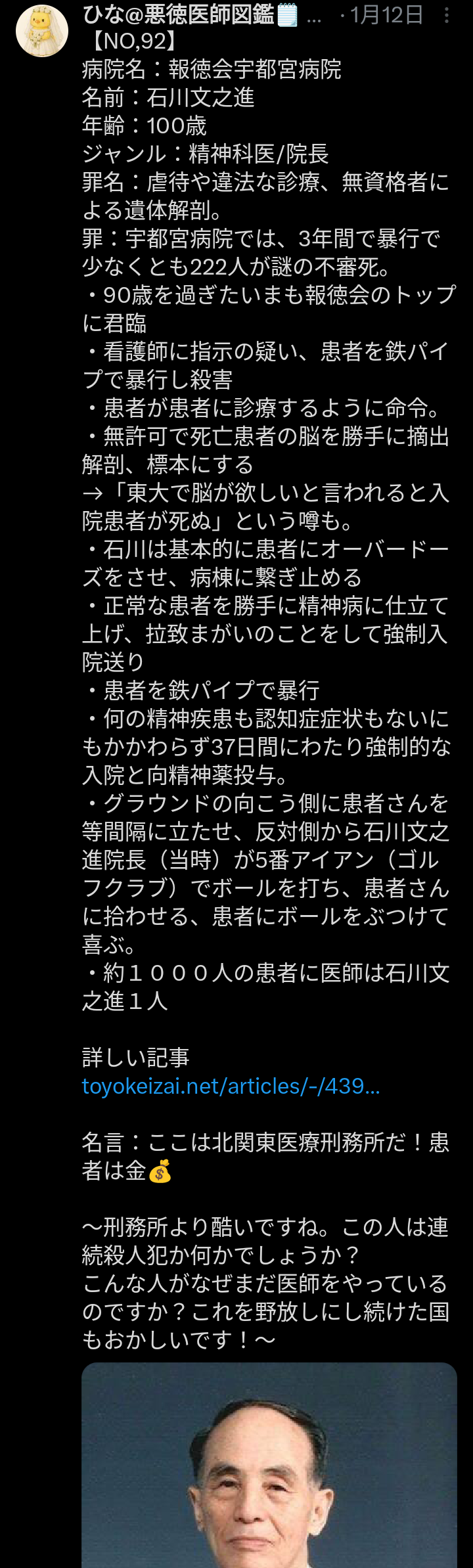Open the toyokeizai.net article link
473x1568 pixels.
[x=231, y=1086]
